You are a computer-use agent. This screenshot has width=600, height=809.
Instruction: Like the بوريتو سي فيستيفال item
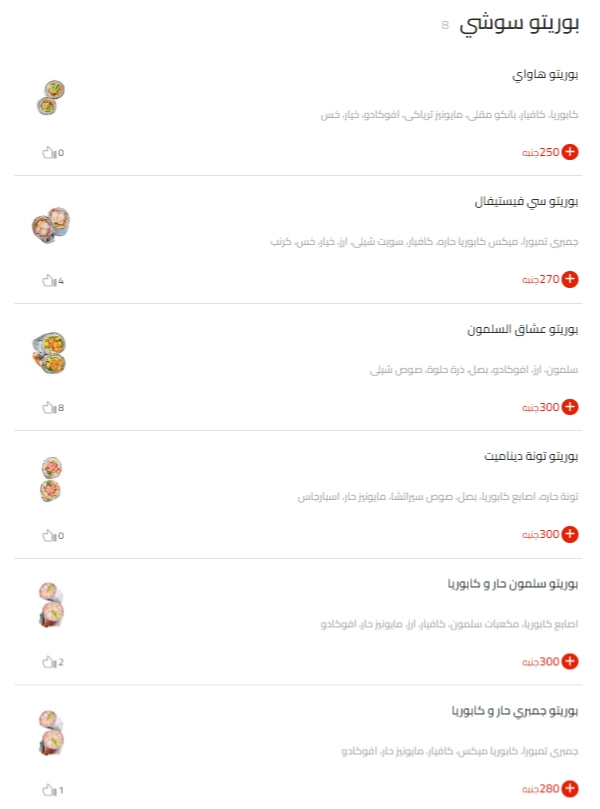tap(47, 280)
